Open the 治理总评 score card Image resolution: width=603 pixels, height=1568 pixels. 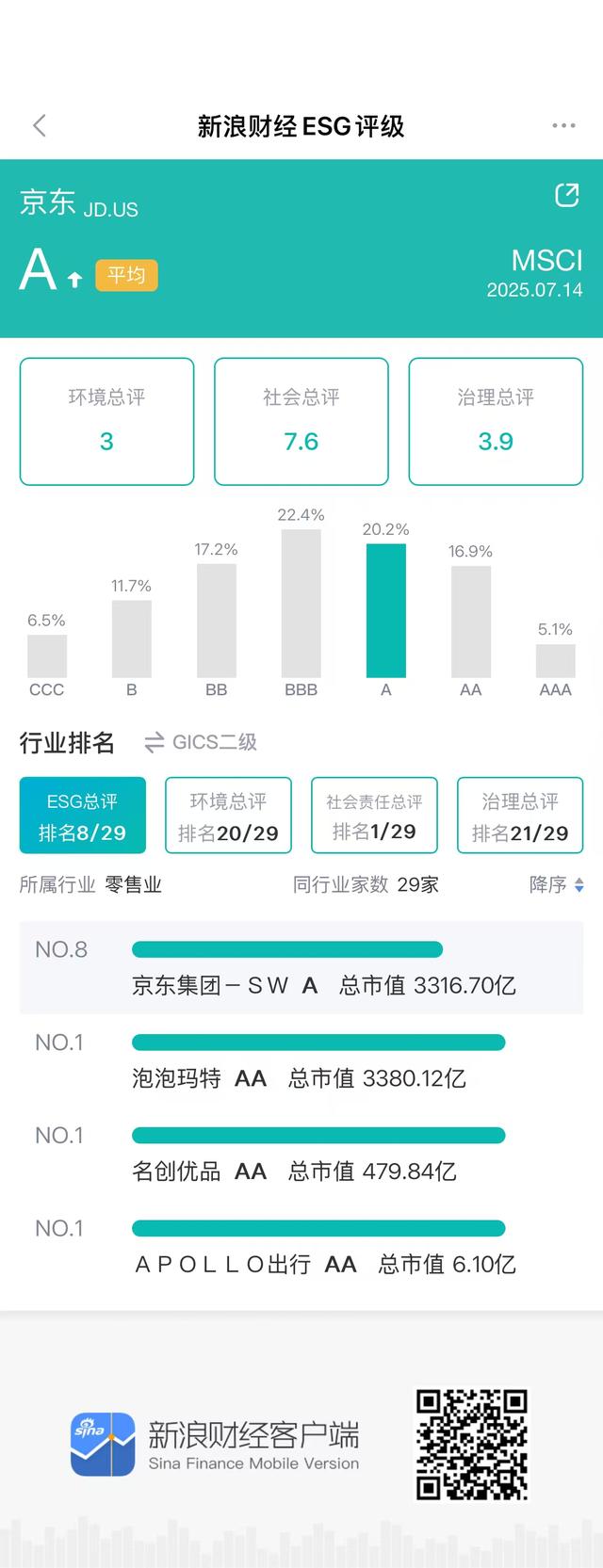tap(496, 421)
